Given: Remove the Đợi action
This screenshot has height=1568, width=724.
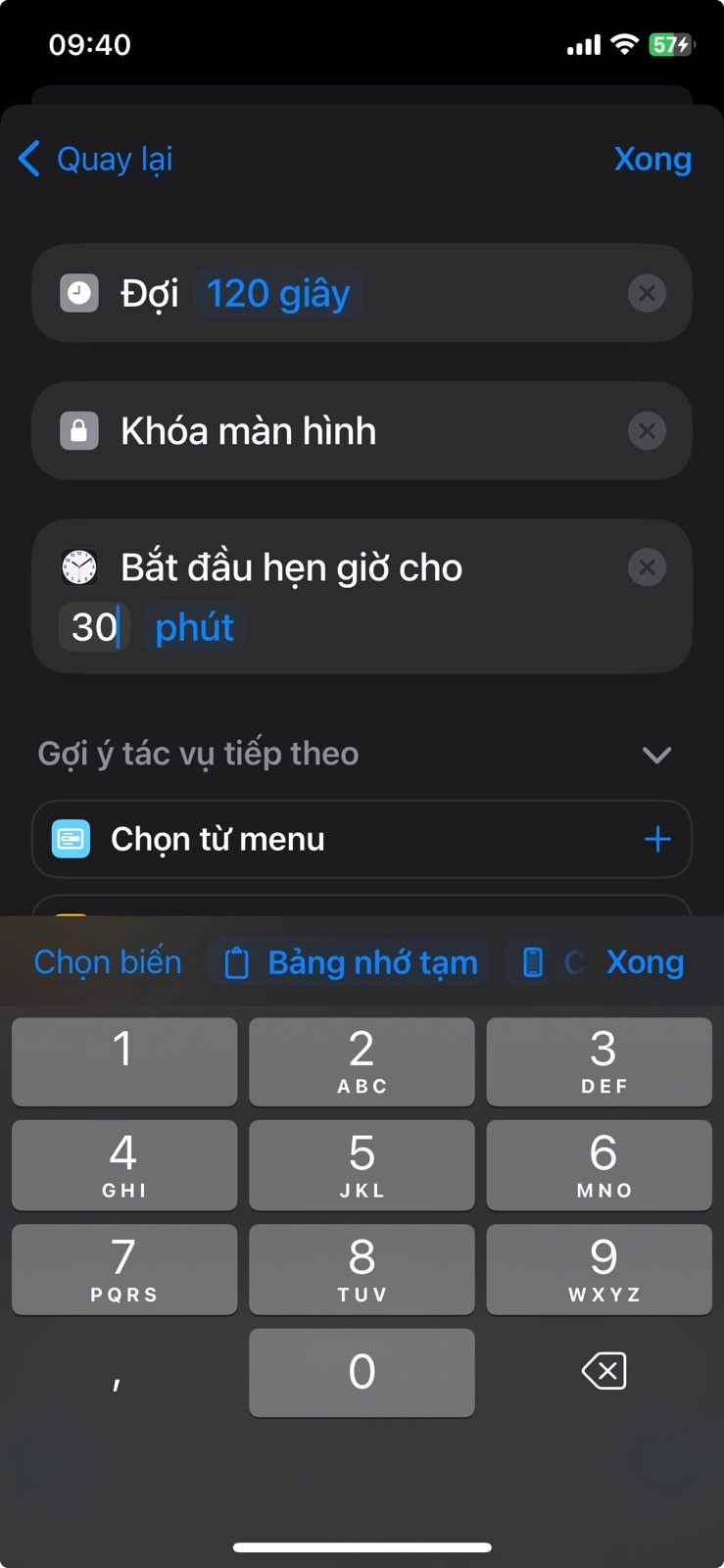Looking at the screenshot, I should 647,293.
